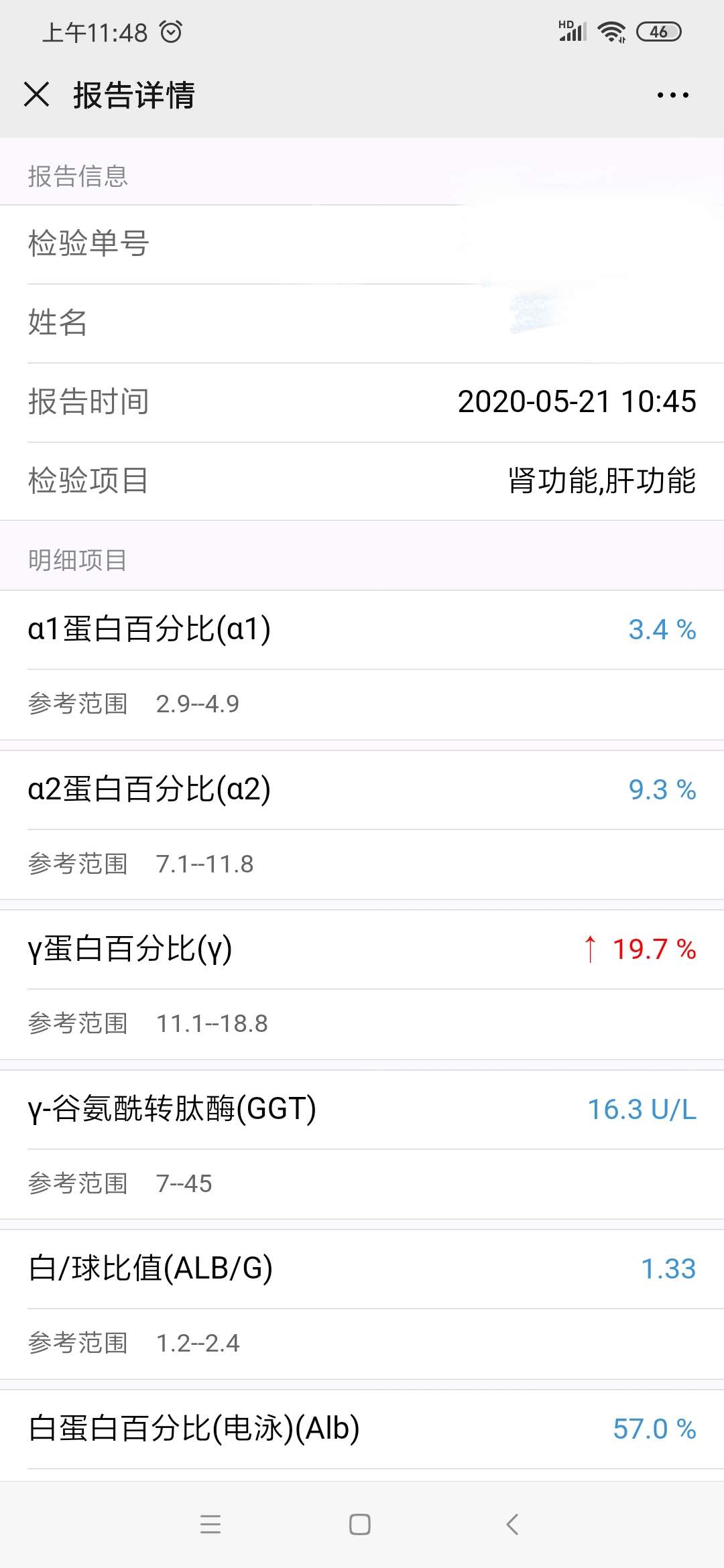Open the 报告时间 entry dated 2020-05-21

(x=362, y=401)
